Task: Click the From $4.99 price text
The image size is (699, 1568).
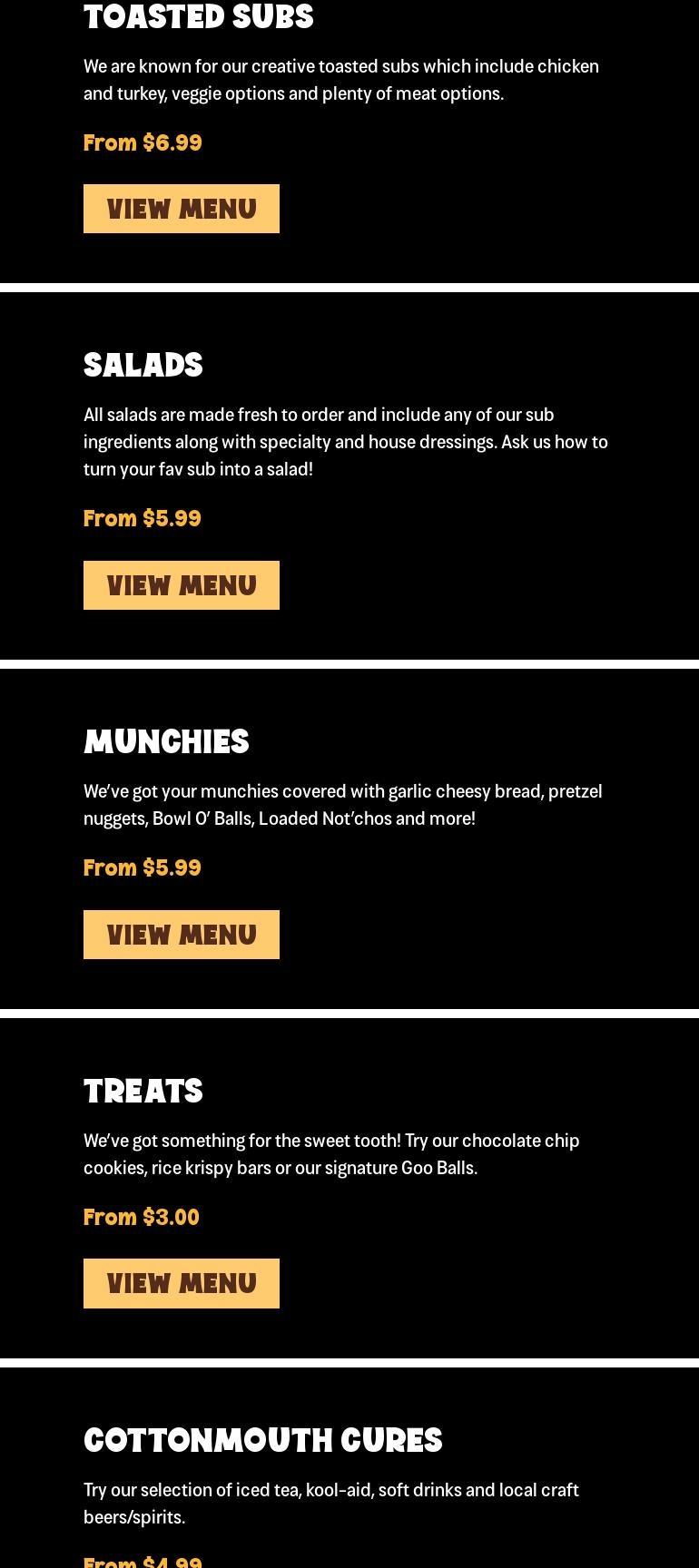Action: (x=143, y=1562)
